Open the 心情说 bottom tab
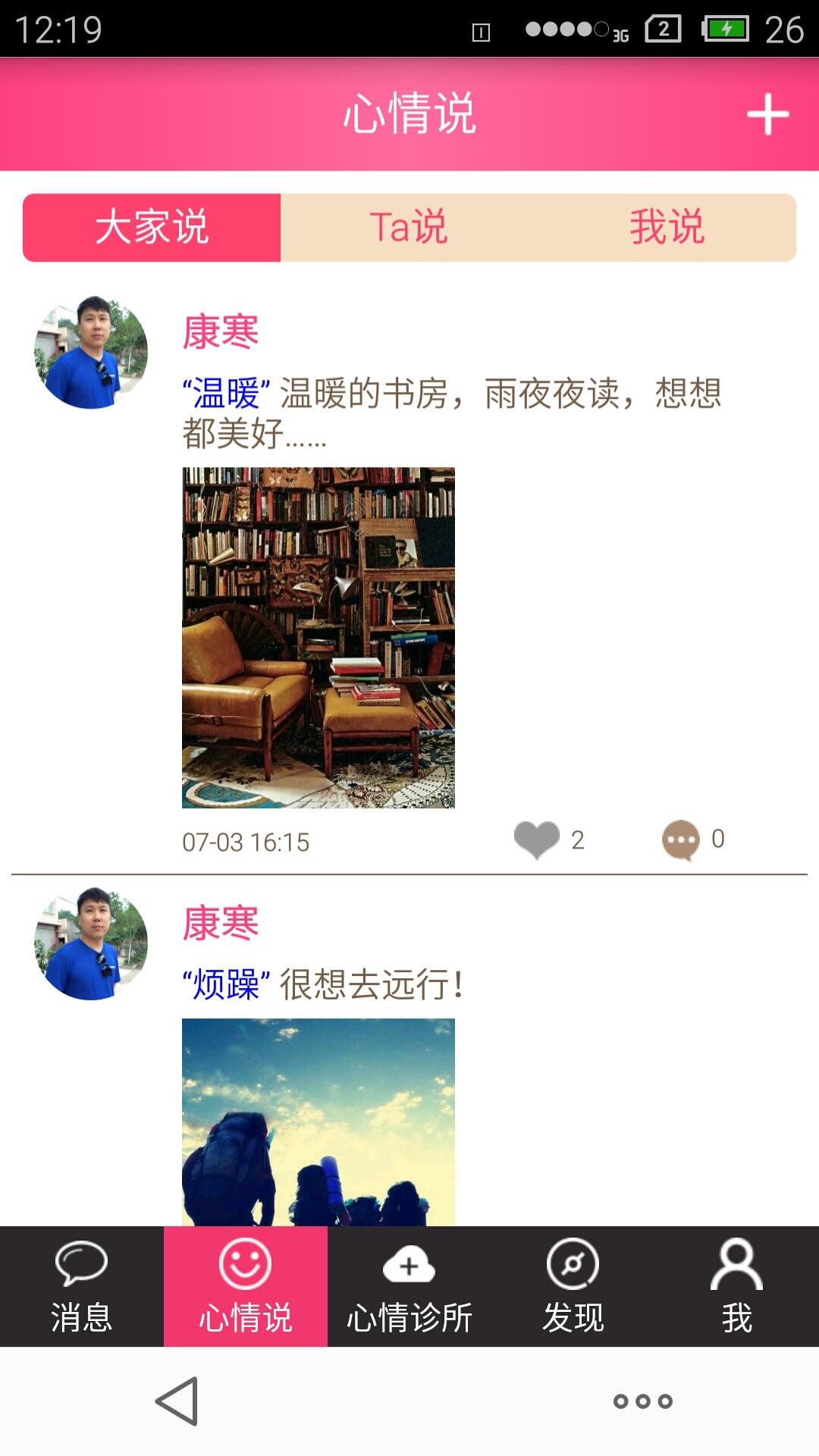The image size is (819, 1456). pyautogui.click(x=245, y=1287)
